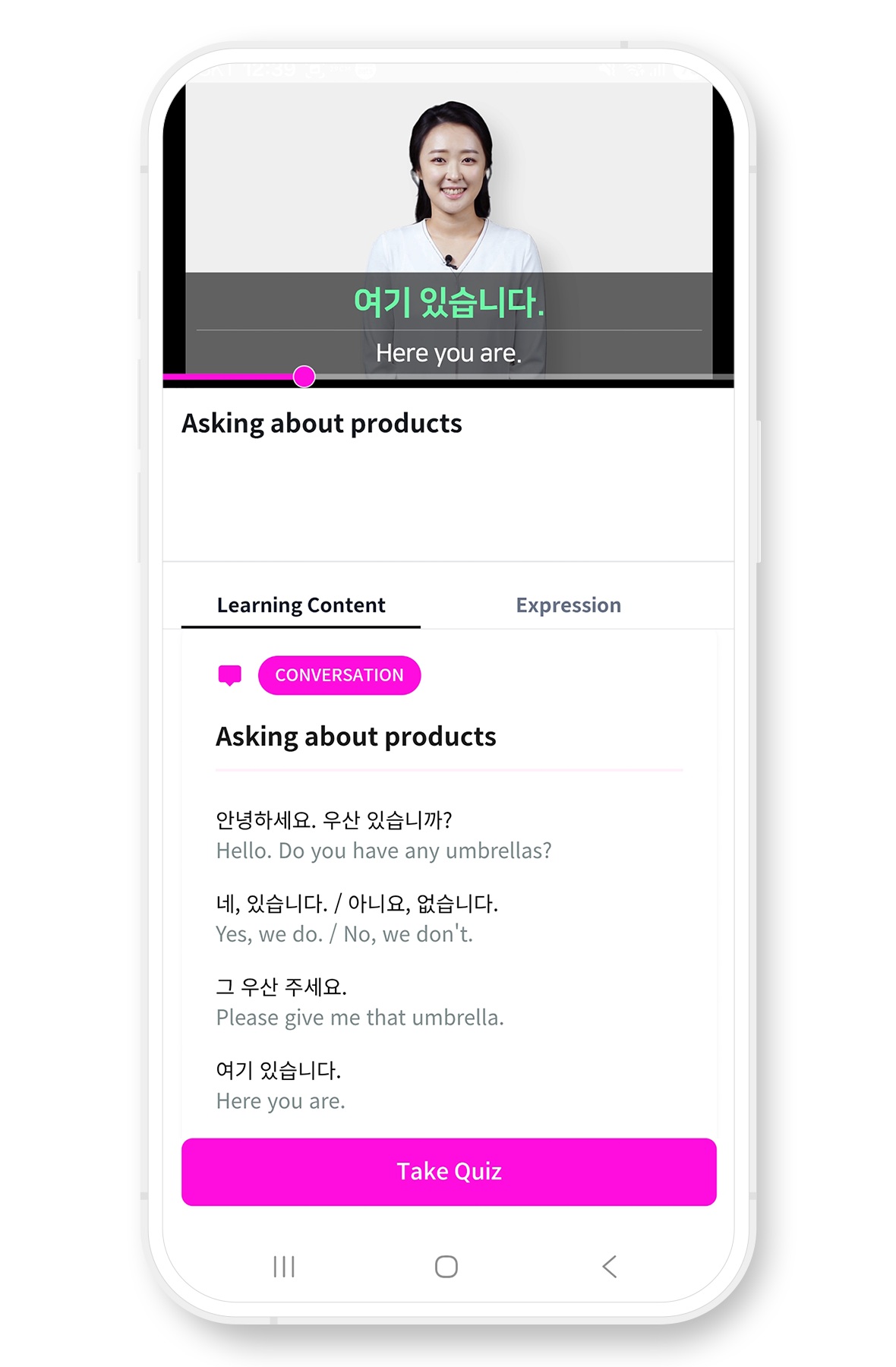This screenshot has height=1367, width=896.
Task: Tap the pink video progress handle
Action: tap(304, 376)
